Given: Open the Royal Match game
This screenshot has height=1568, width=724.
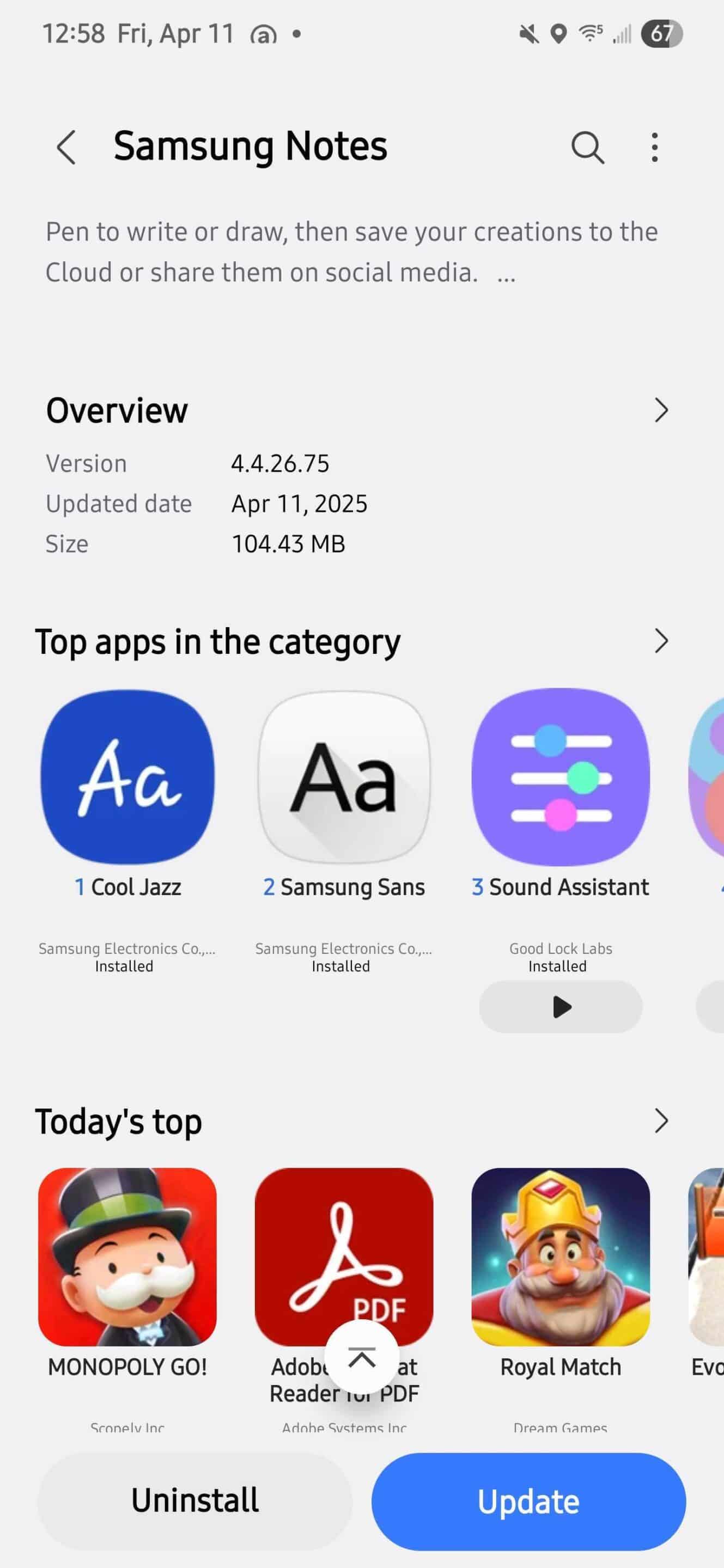Looking at the screenshot, I should pyautogui.click(x=560, y=1257).
